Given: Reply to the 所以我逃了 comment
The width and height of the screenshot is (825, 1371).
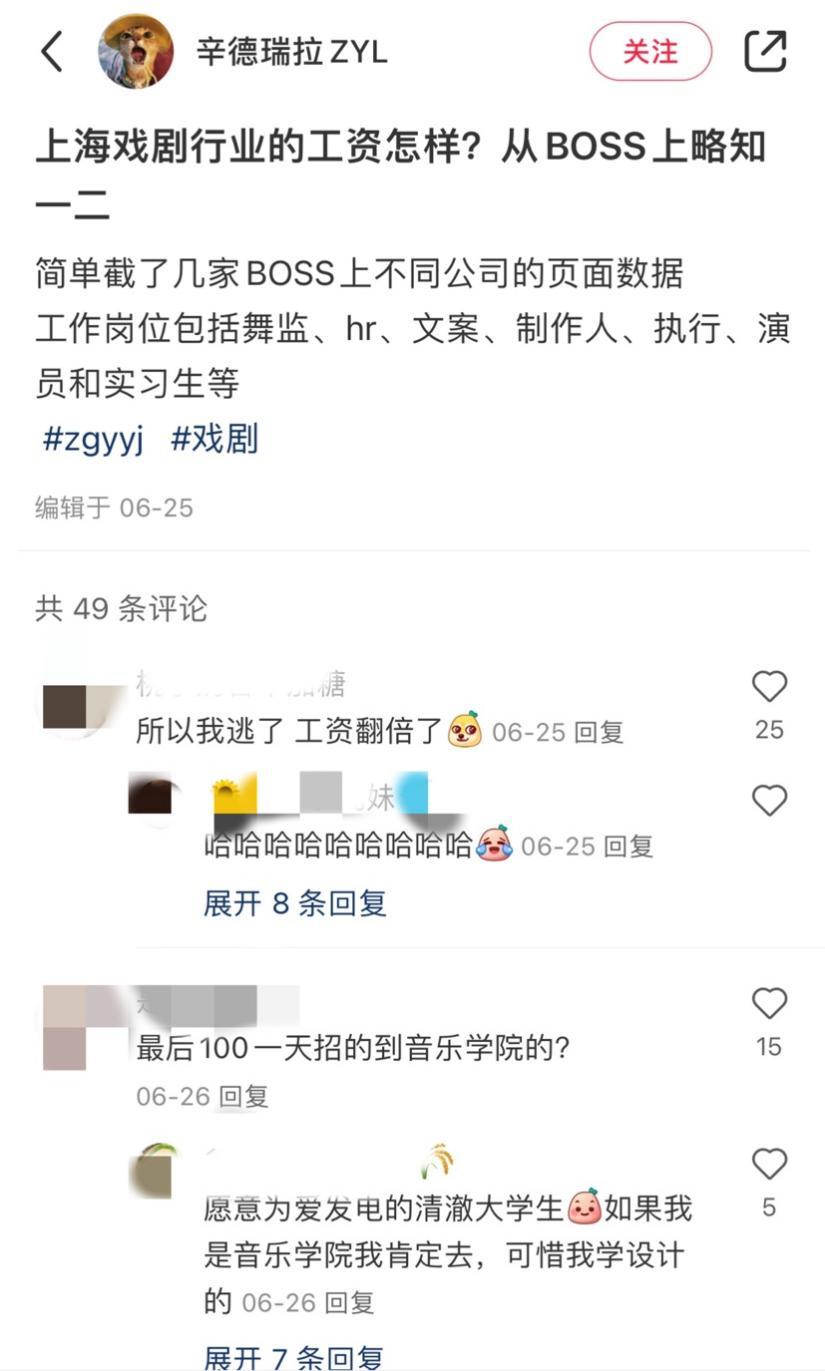Looking at the screenshot, I should (x=599, y=732).
